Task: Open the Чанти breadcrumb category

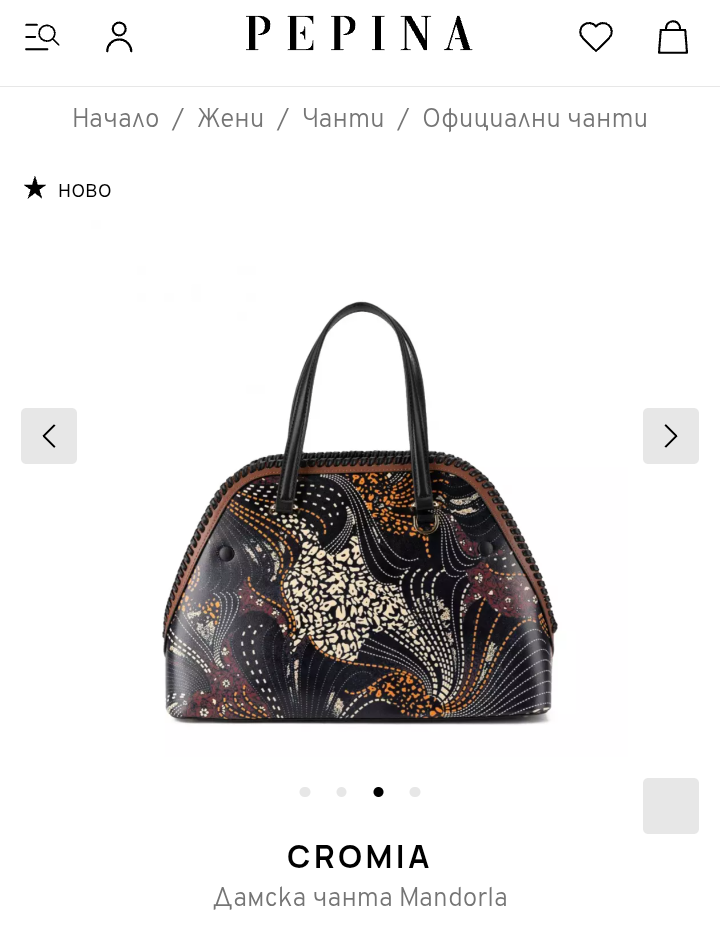Action: pyautogui.click(x=343, y=118)
